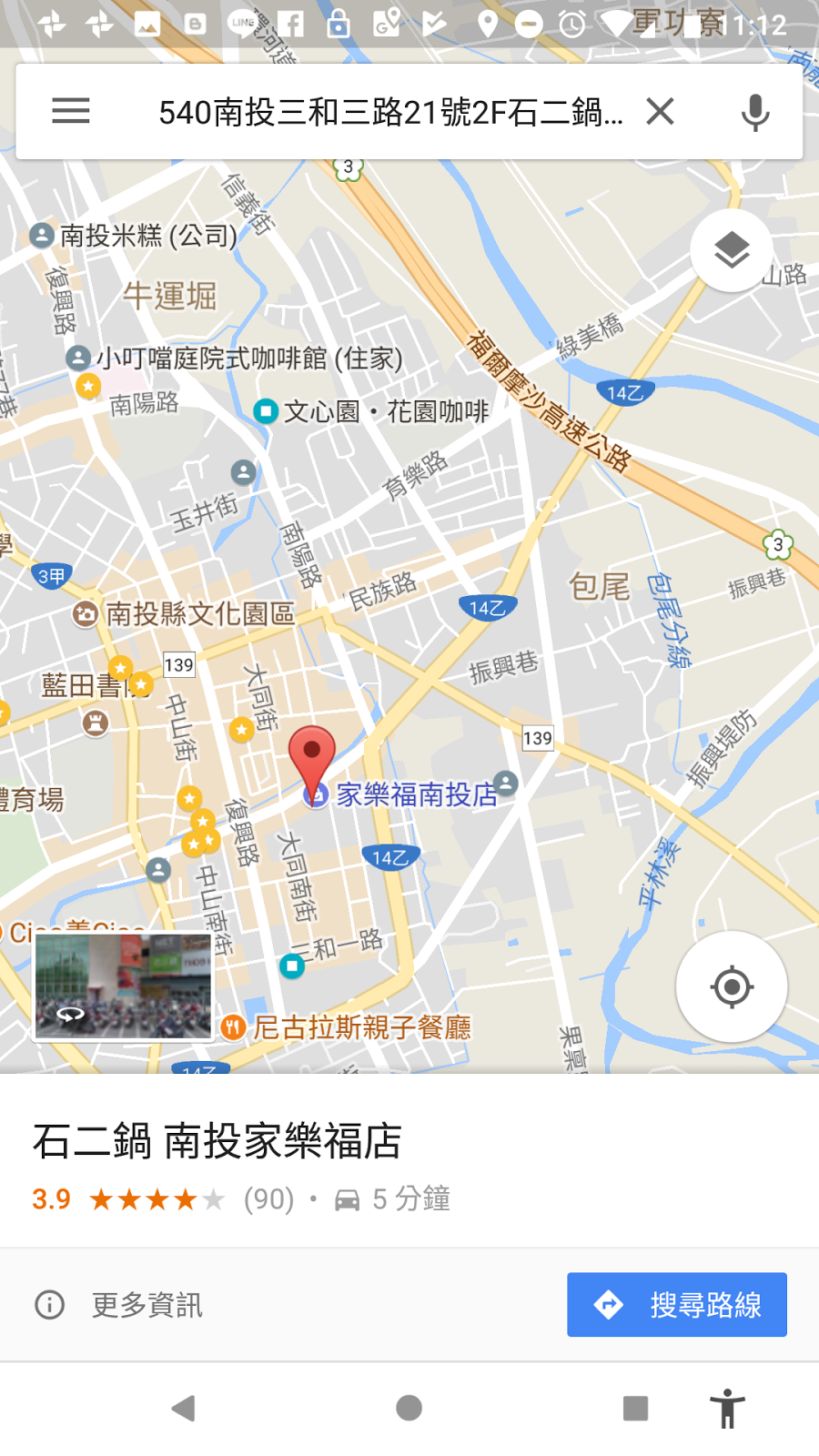This screenshot has height=1456, width=819.
Task: Tap the search field with the address text
Action: click(391, 113)
